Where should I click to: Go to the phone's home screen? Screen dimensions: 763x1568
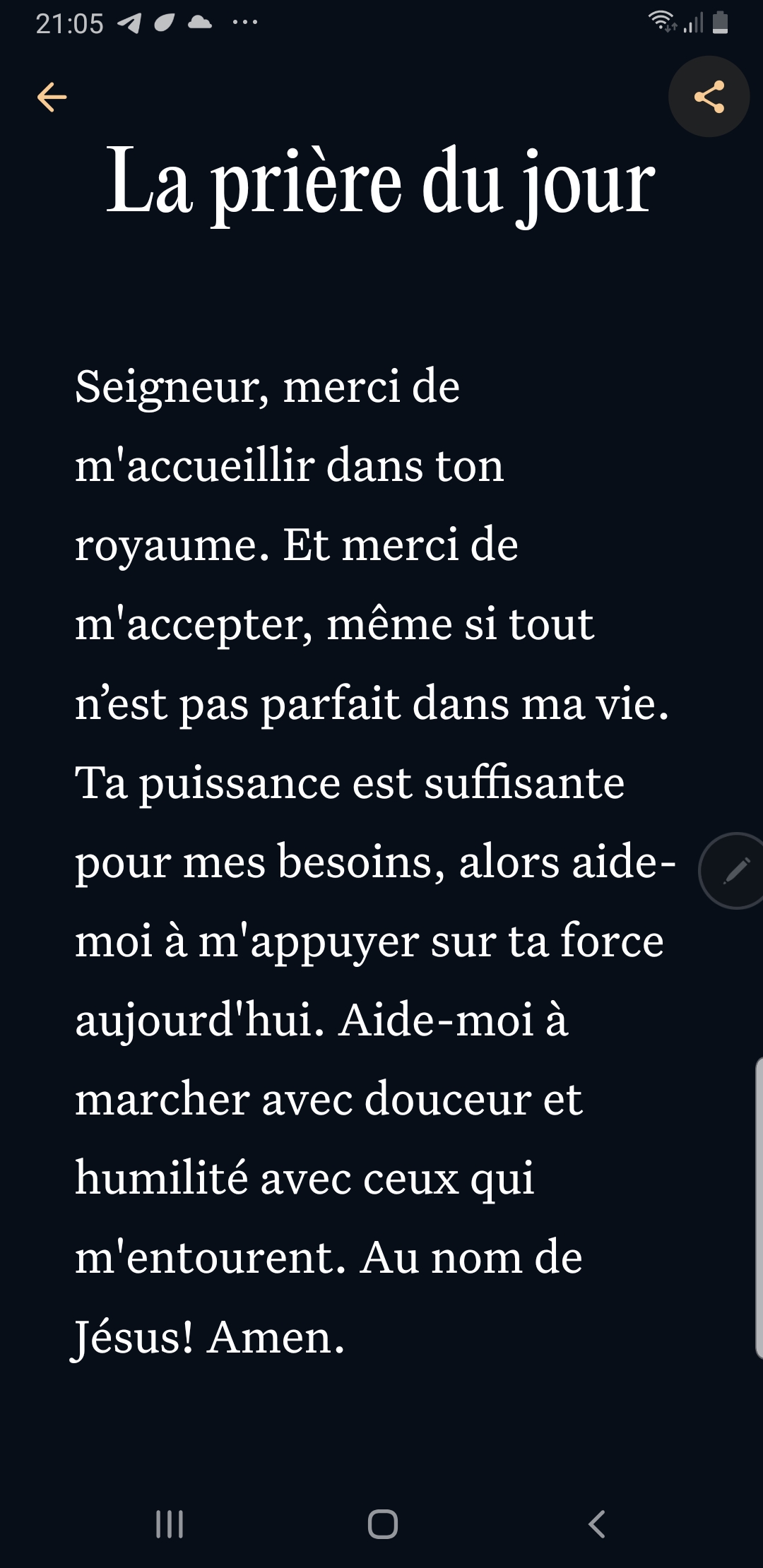pos(382,1524)
